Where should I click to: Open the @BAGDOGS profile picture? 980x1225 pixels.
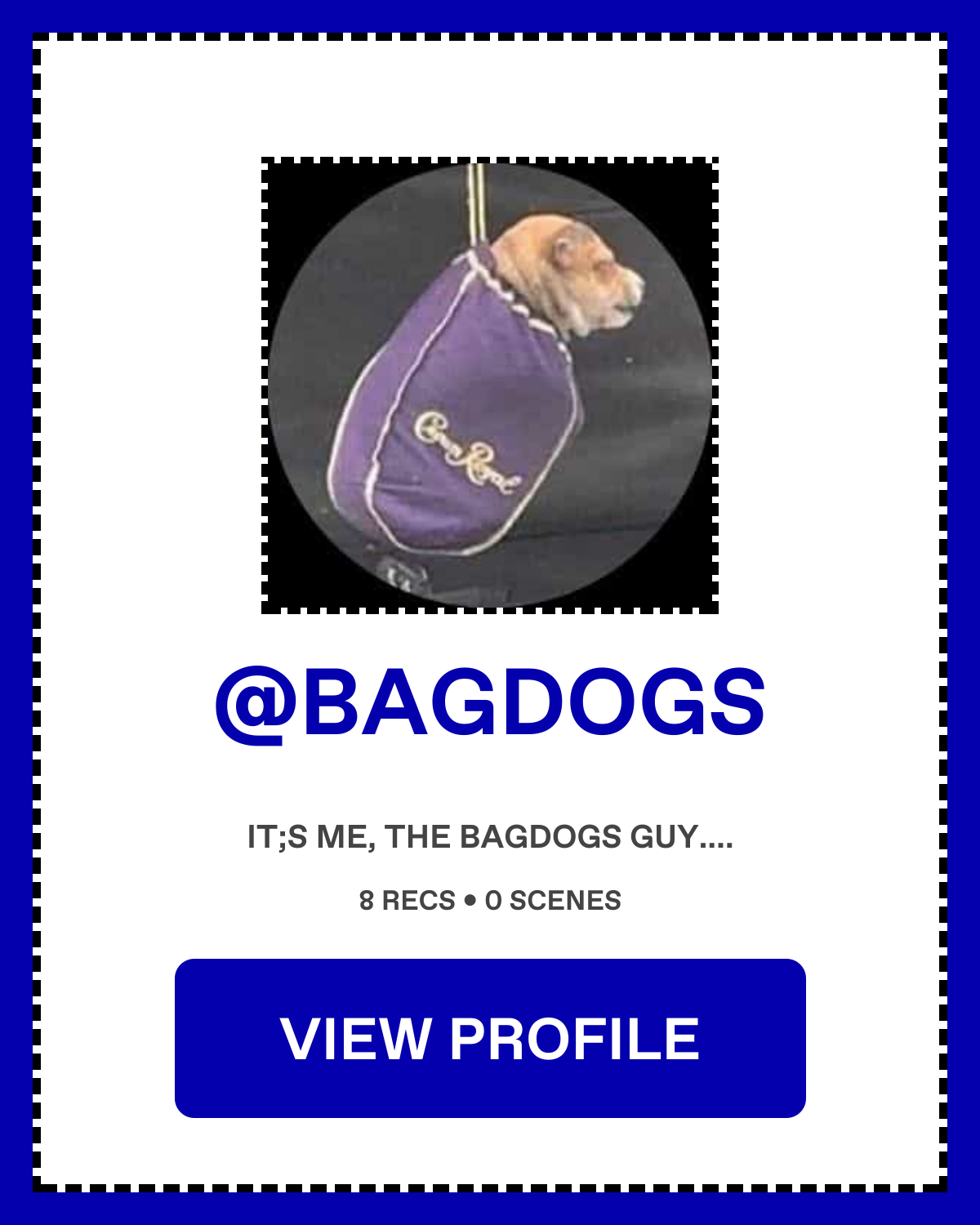coord(490,385)
